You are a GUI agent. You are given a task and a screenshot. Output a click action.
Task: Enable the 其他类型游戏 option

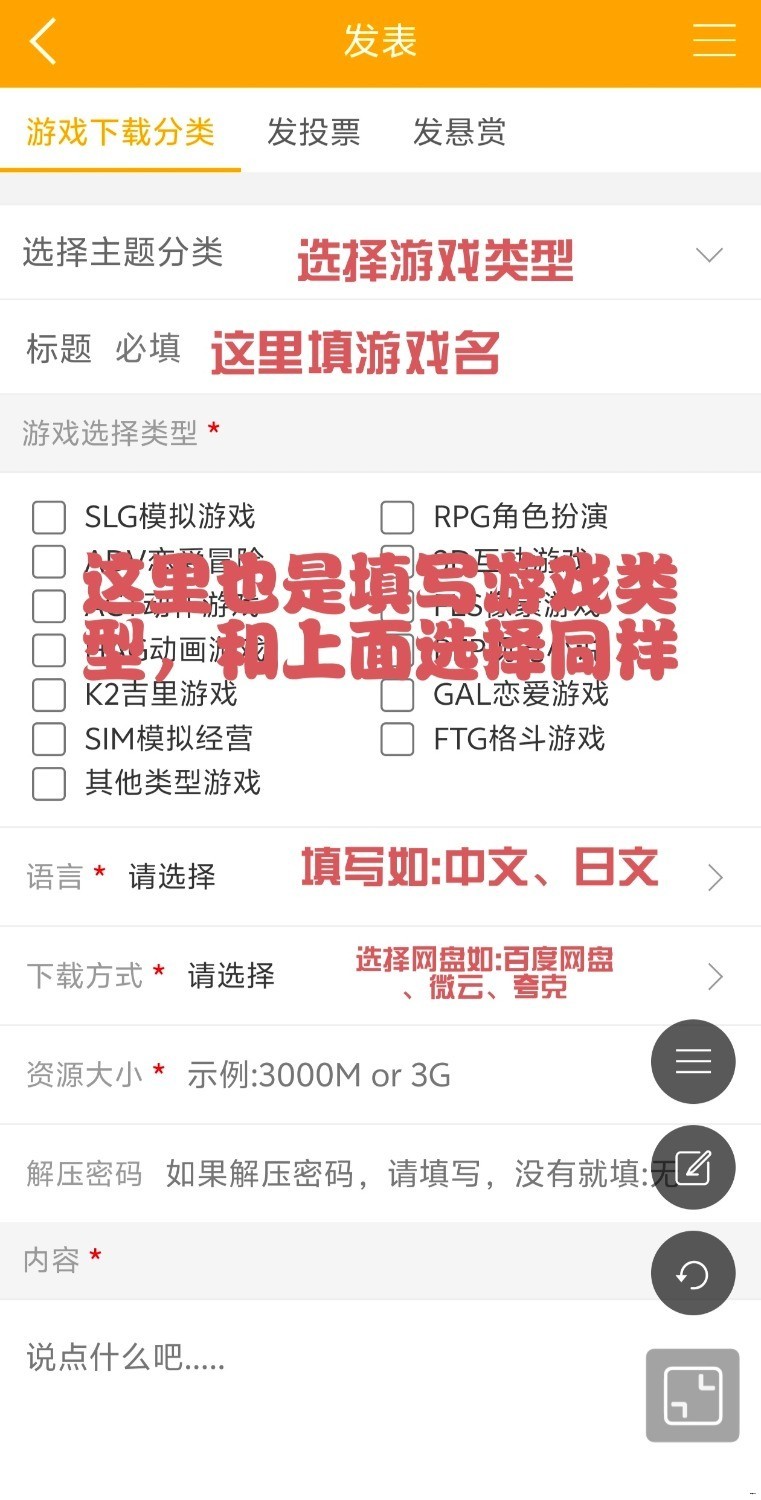tap(49, 784)
